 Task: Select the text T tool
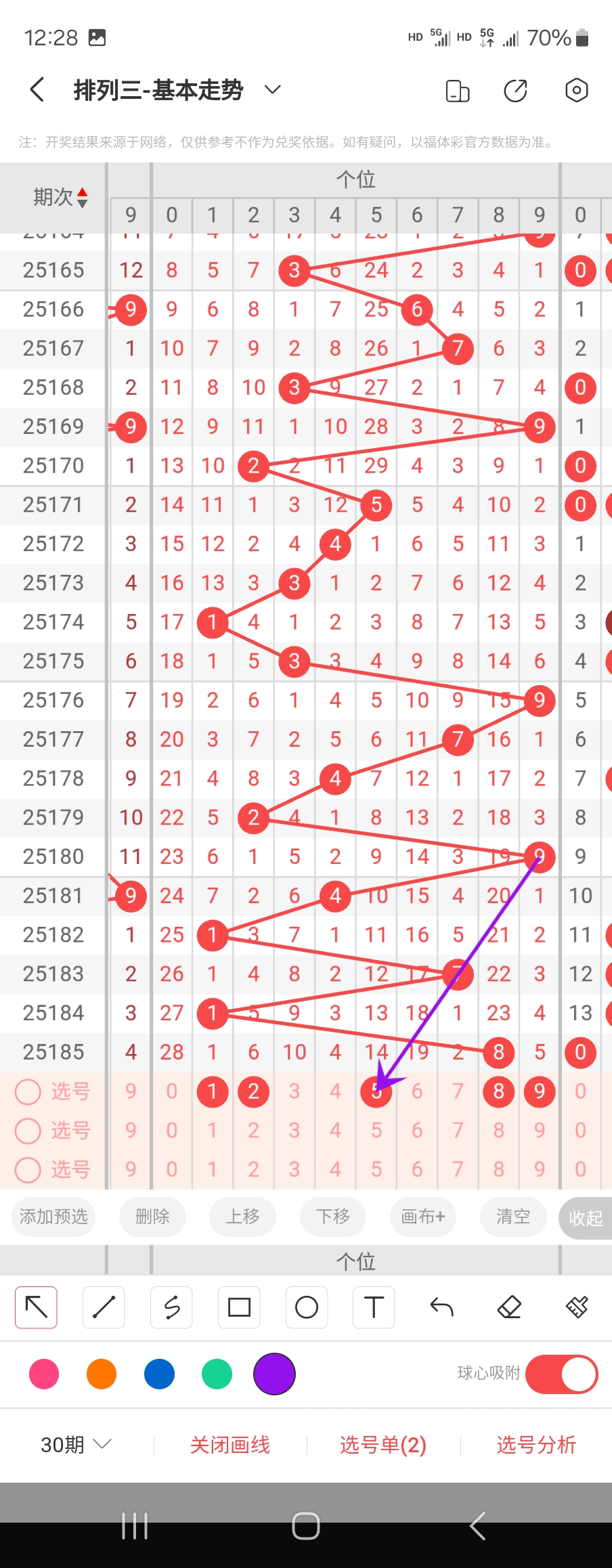(374, 1307)
